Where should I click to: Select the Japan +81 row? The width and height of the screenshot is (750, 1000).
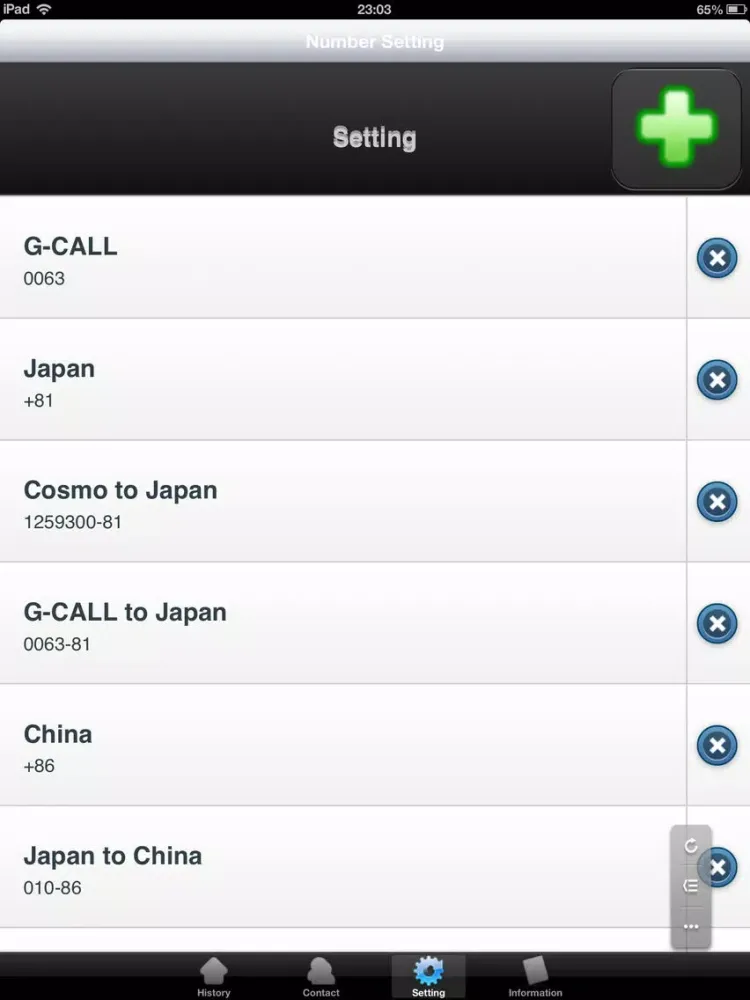pos(340,380)
